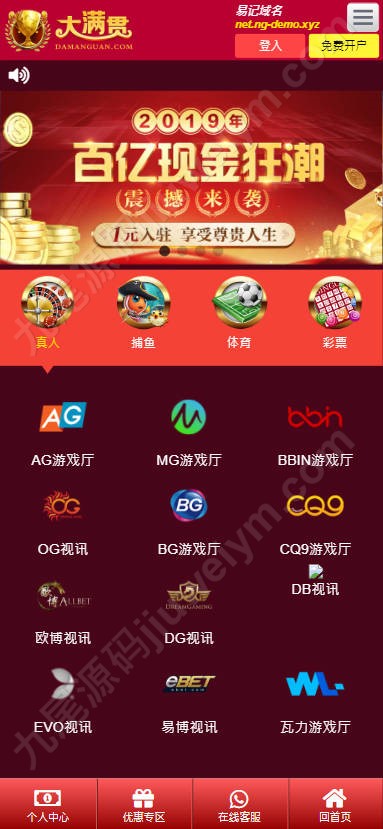Switch to the 捕鱼 fishing category
This screenshot has width=383, height=829.
(143, 313)
